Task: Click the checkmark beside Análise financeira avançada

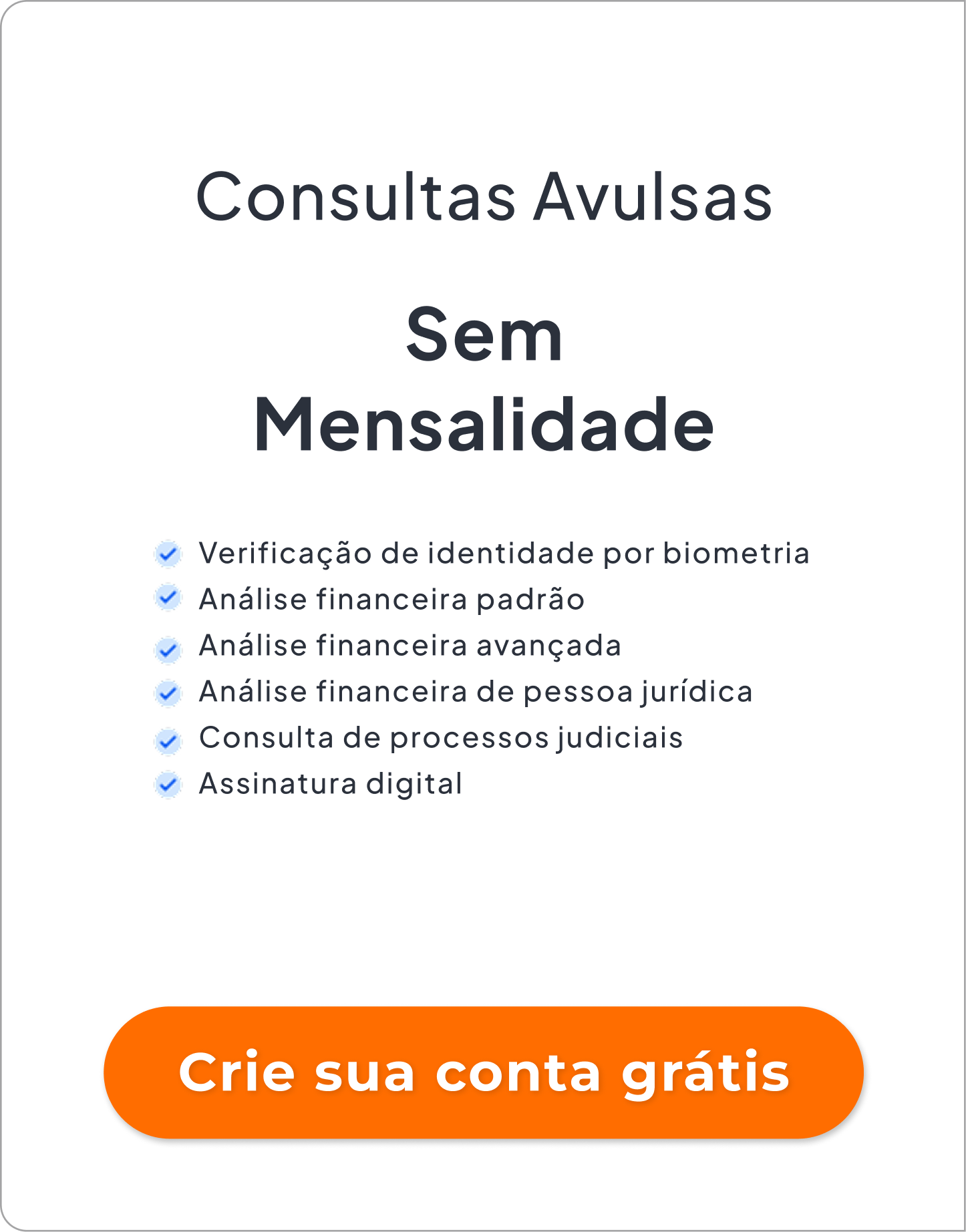Action: tap(170, 646)
